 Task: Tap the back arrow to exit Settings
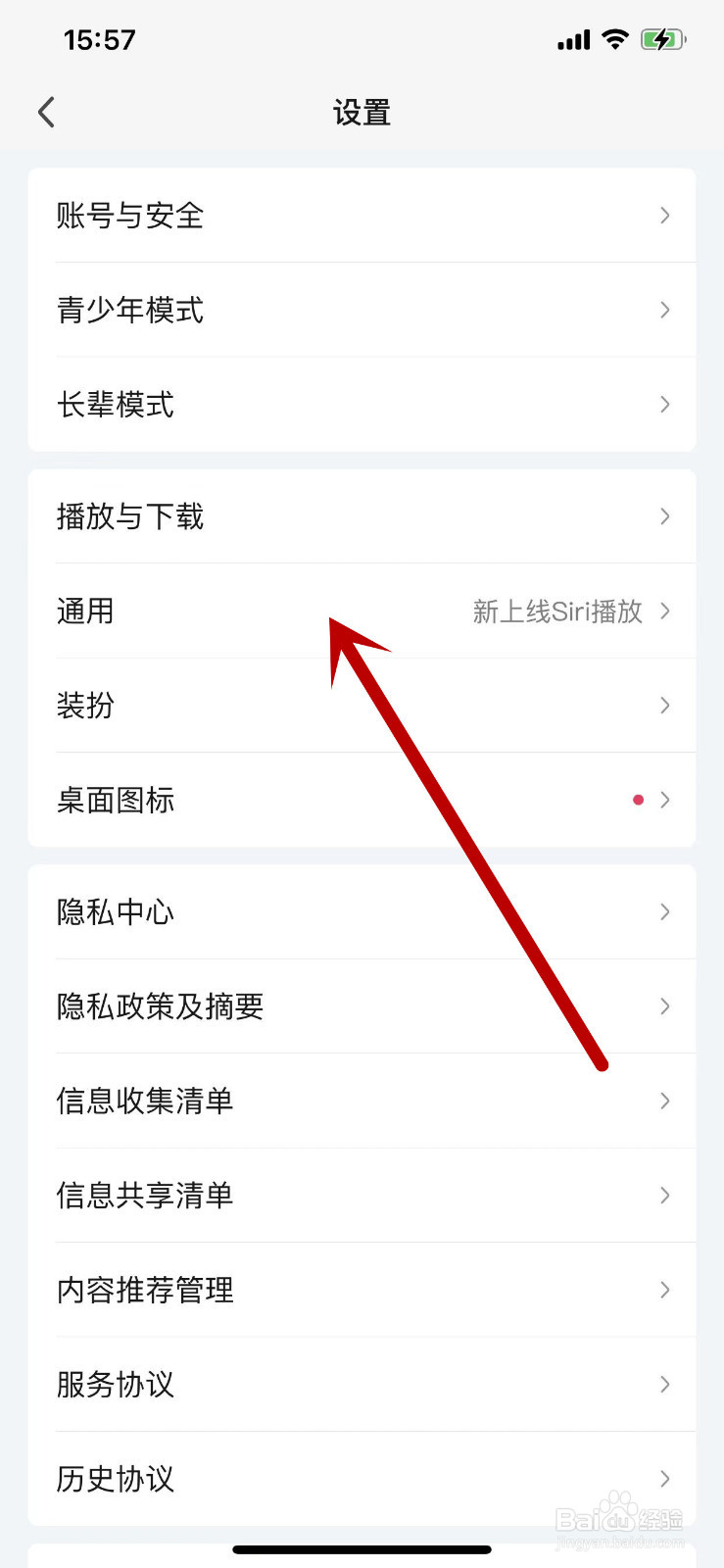point(46,112)
